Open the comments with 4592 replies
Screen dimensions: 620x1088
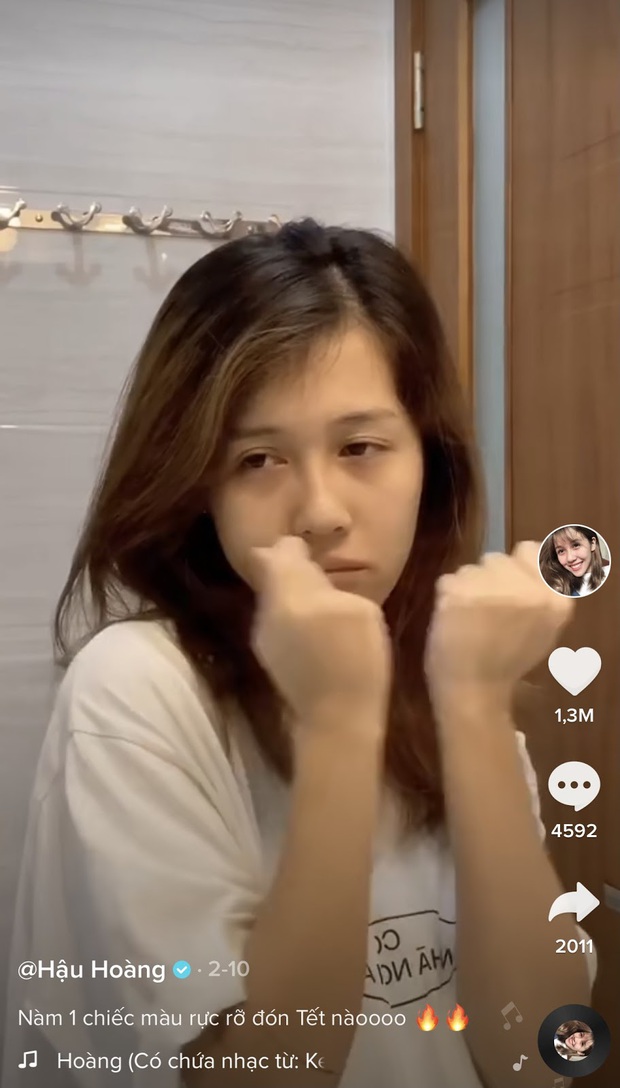pyautogui.click(x=574, y=786)
